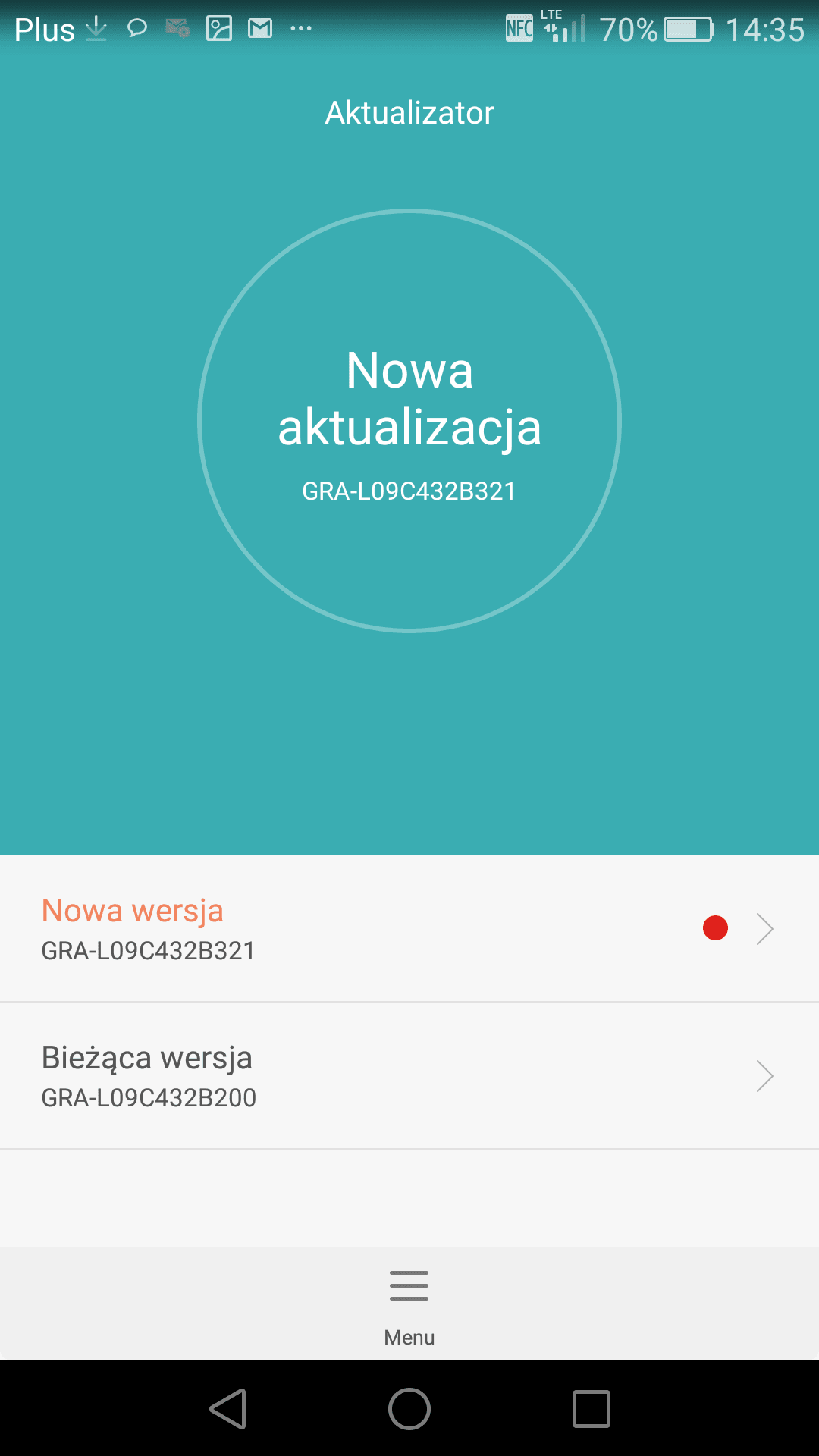Open recent apps with the square button
The width and height of the screenshot is (819, 1456).
[591, 1409]
